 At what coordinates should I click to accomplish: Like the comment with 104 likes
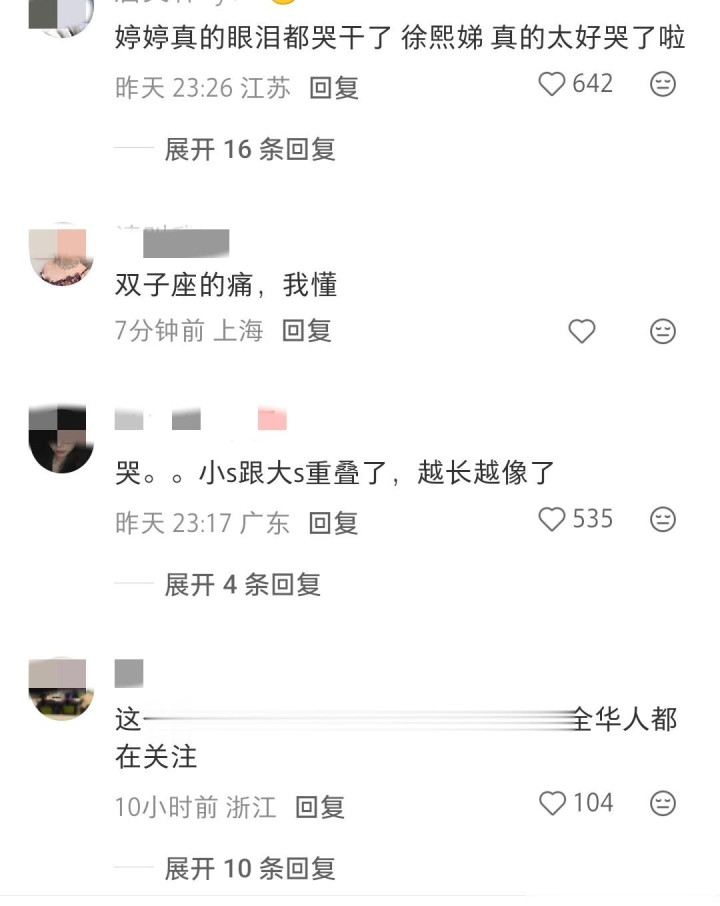[552, 803]
